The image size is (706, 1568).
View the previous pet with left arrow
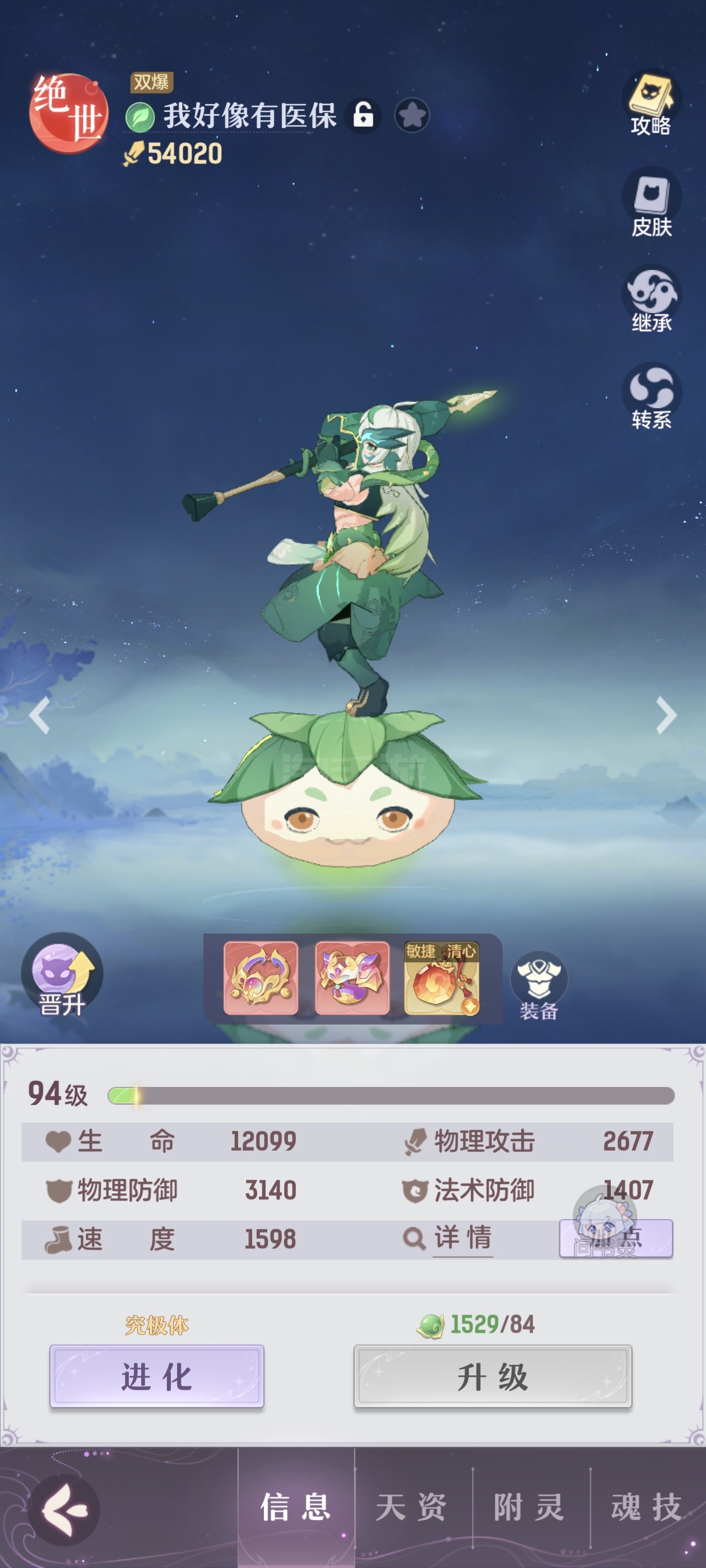click(40, 715)
